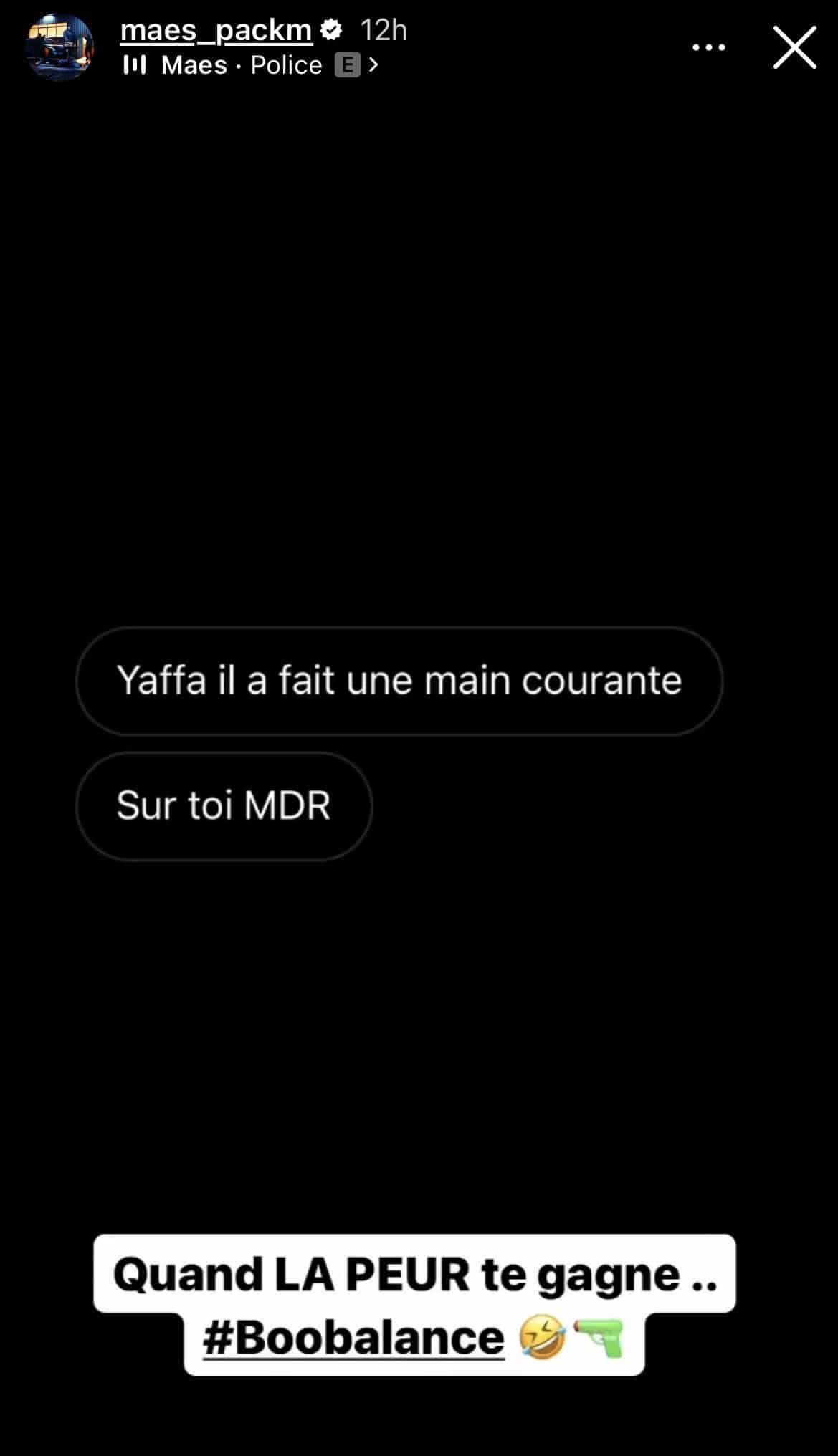The width and height of the screenshot is (838, 1456).
Task: Open maes_packm profile from username
Action: point(216,30)
